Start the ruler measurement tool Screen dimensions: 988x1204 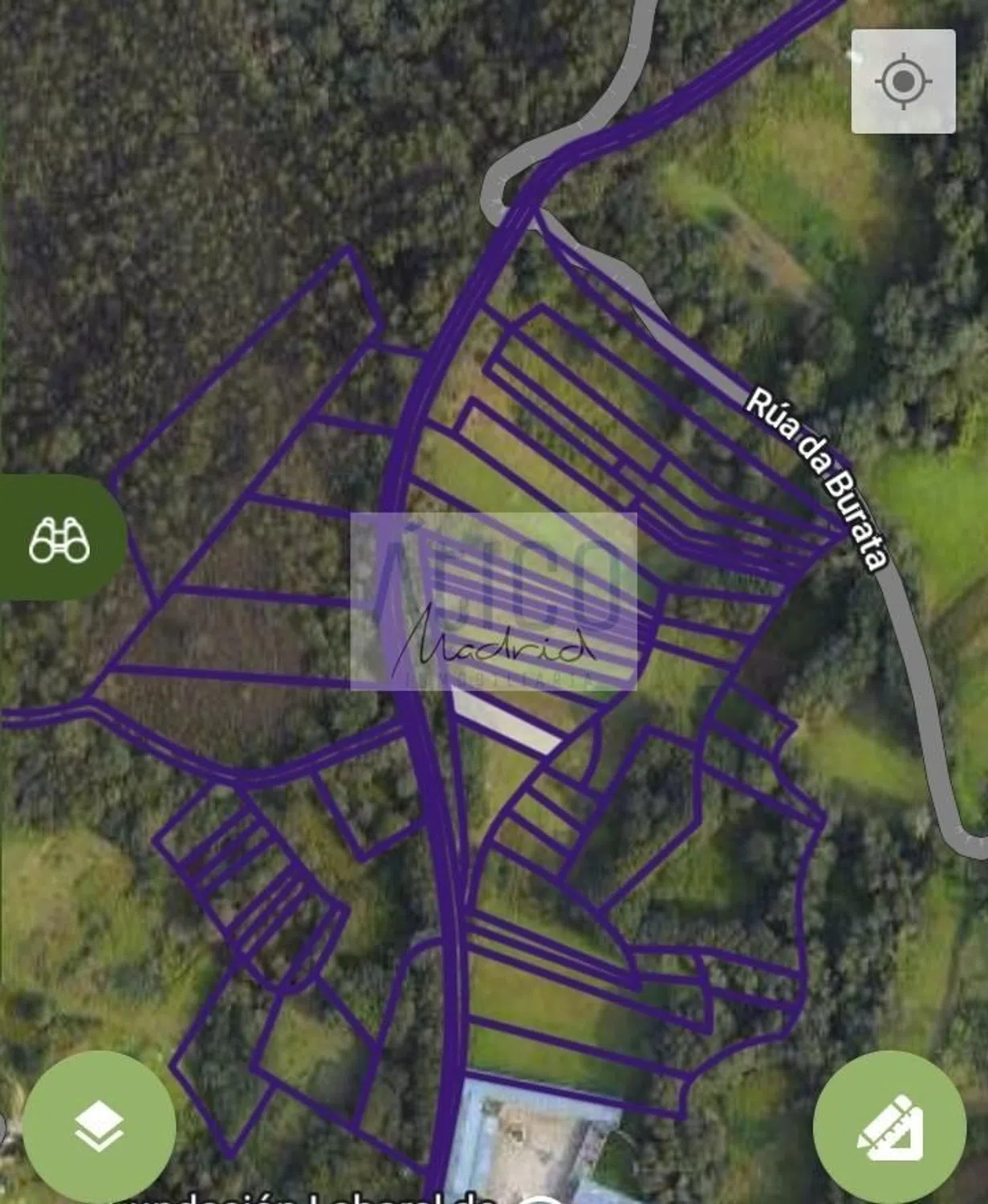[x=889, y=1126]
